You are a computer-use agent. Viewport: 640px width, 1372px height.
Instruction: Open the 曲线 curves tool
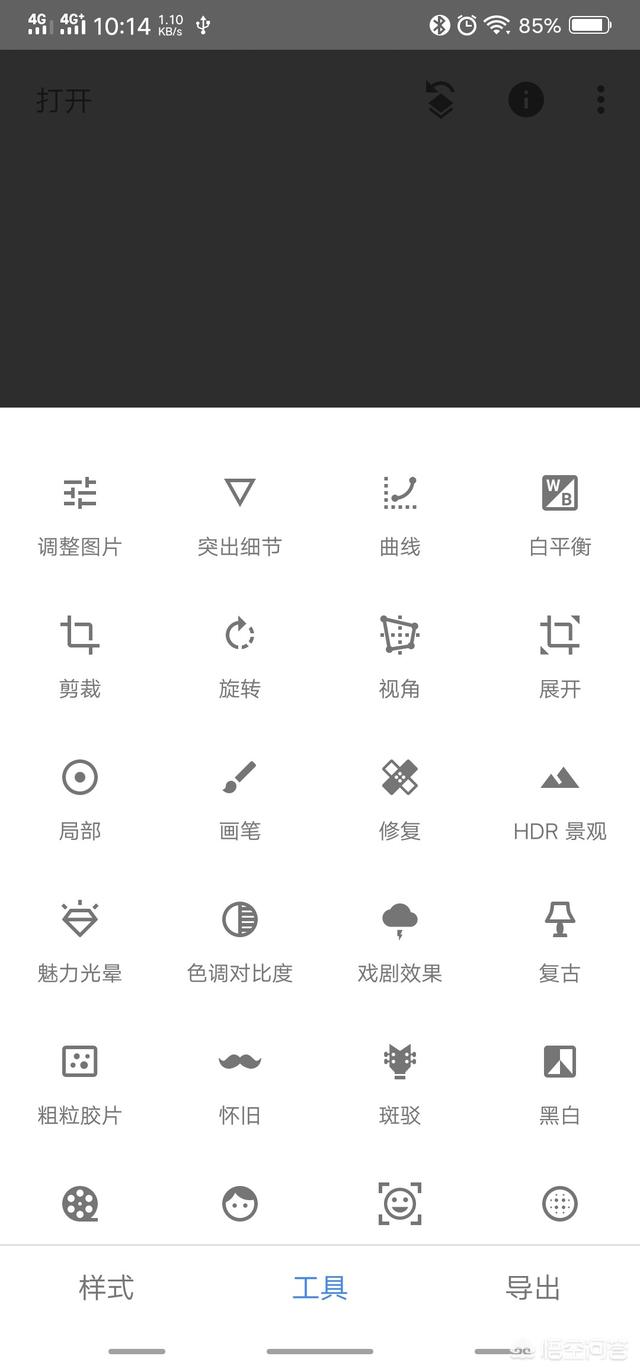400,515
